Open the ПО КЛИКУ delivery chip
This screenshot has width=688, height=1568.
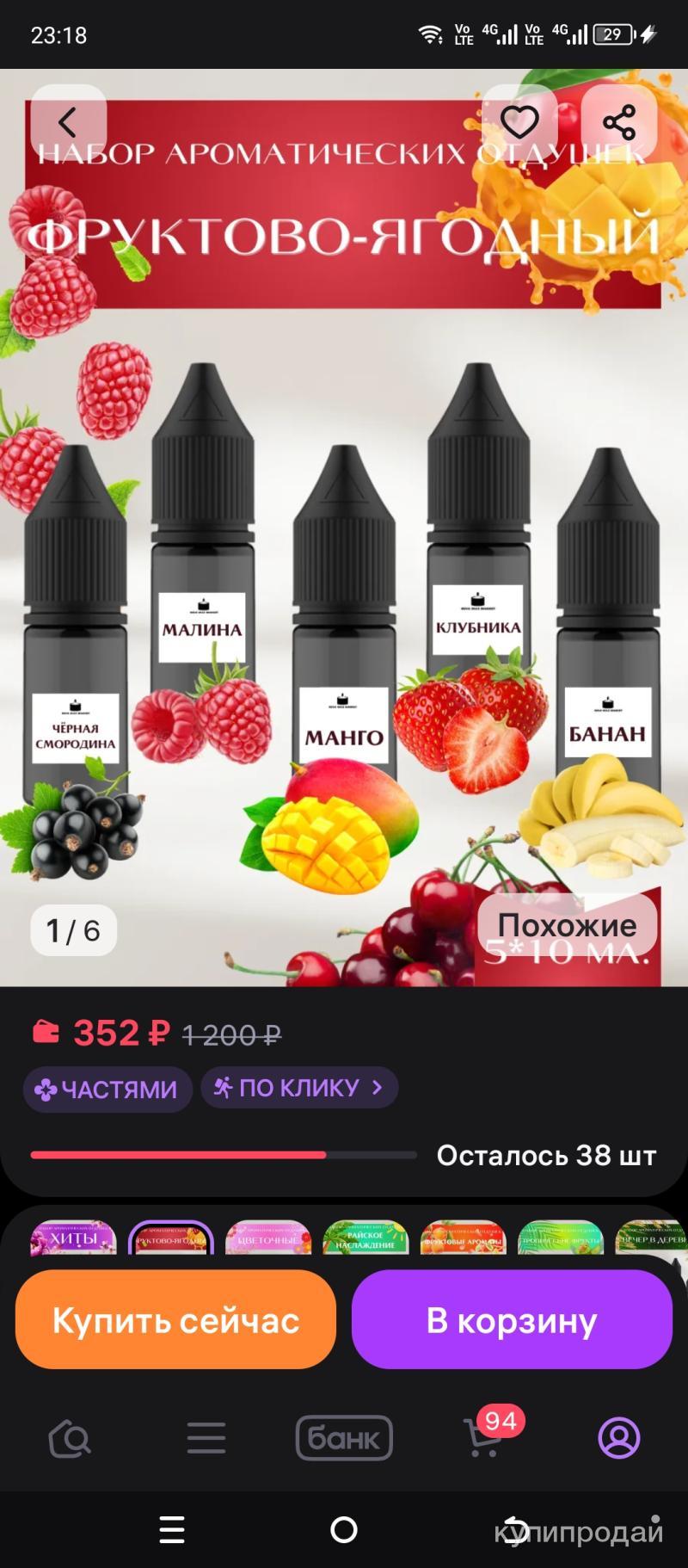pos(298,1088)
